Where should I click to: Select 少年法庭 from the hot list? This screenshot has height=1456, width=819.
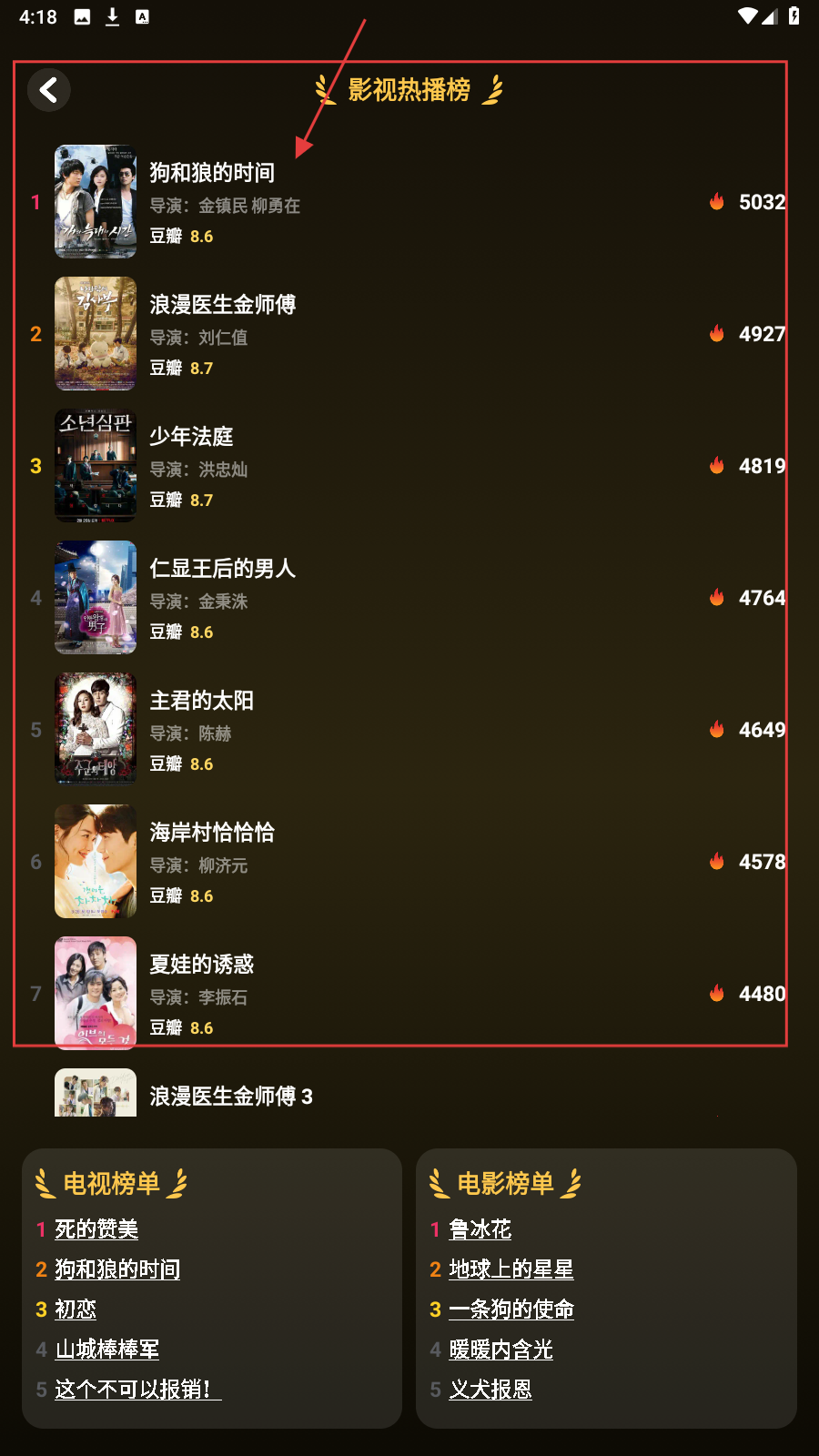tap(191, 437)
